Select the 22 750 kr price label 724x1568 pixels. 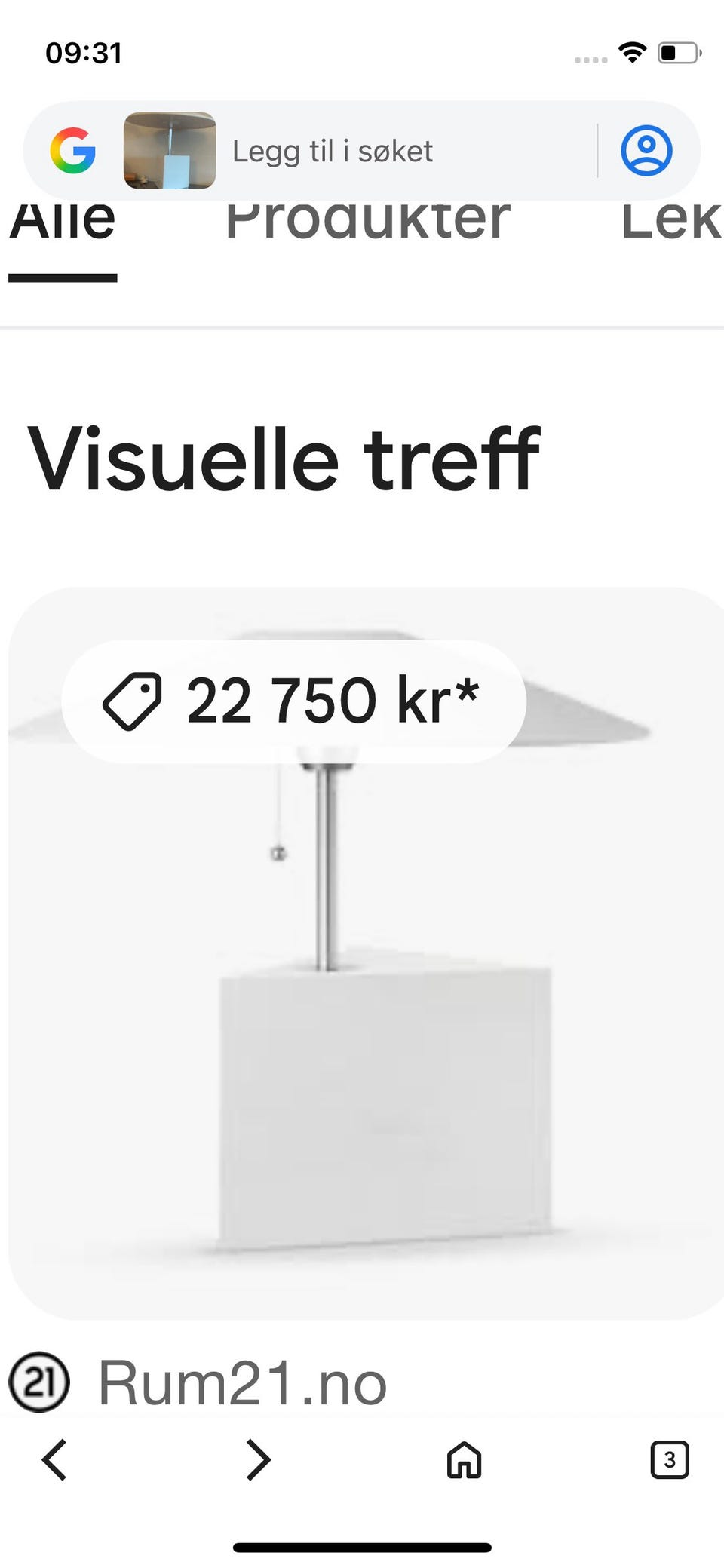pyautogui.click(x=332, y=699)
